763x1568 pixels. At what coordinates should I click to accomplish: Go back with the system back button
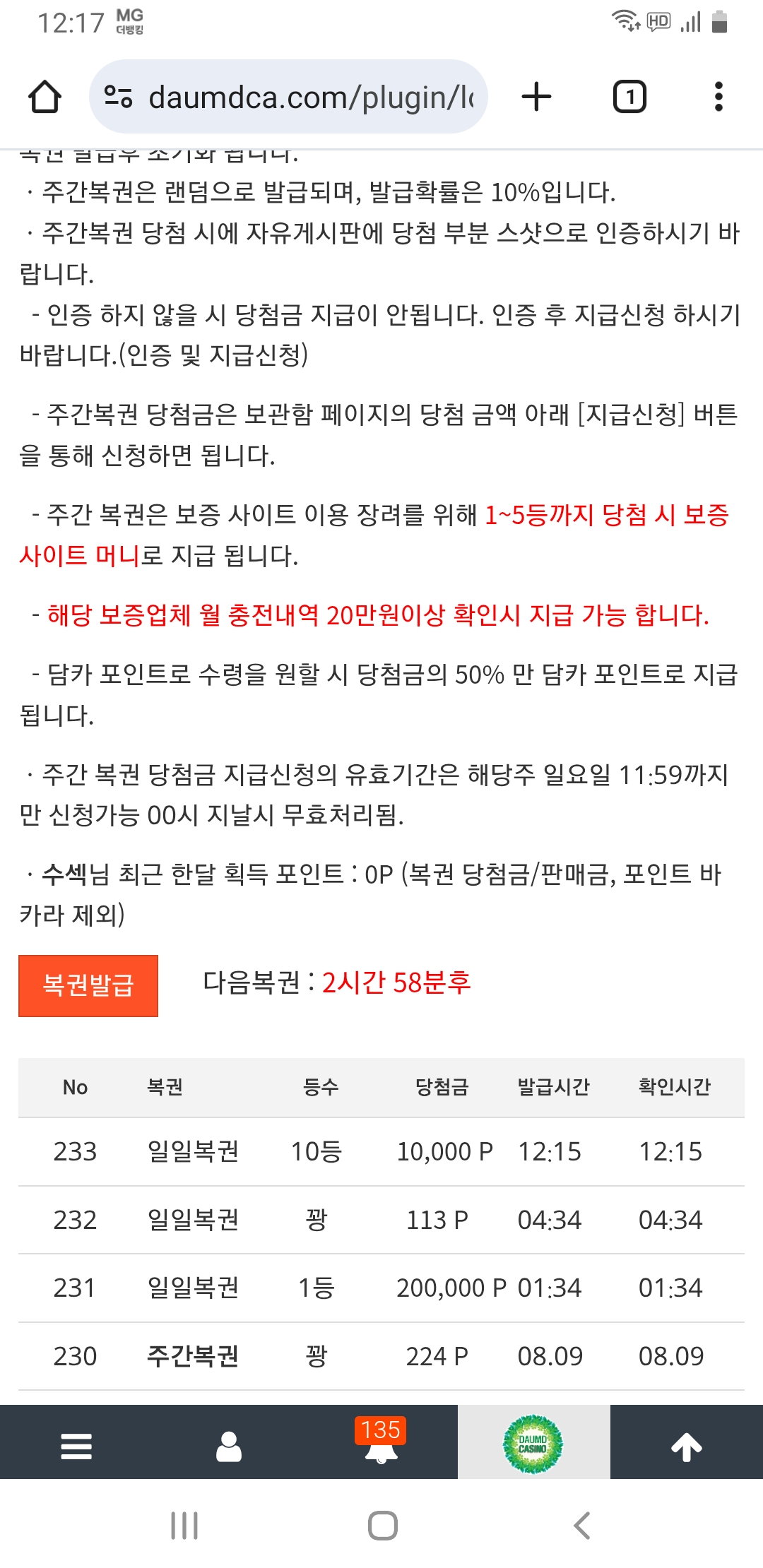pos(581,1526)
